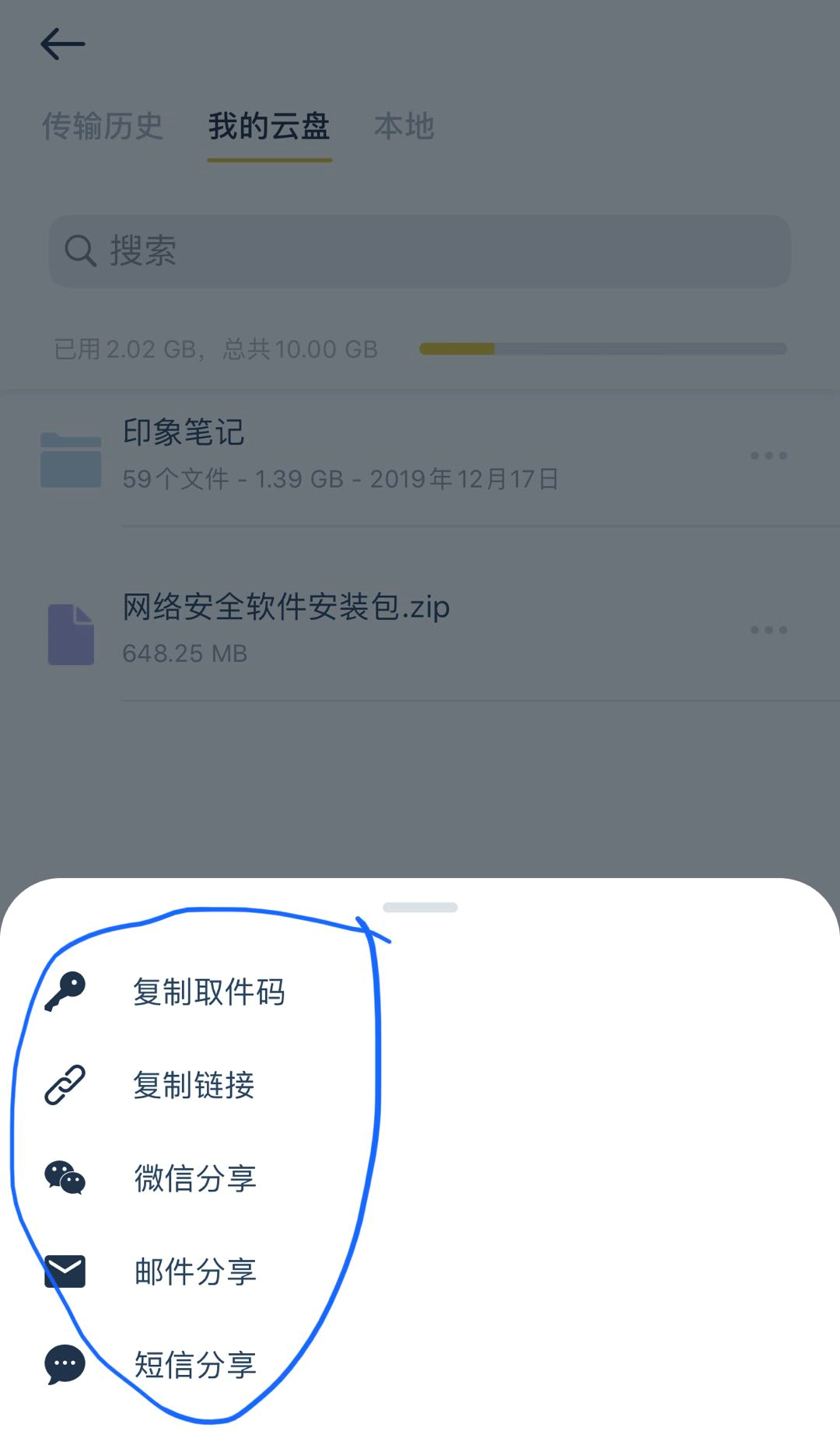
Task: Collapse the share sheet via its drag handle
Action: click(420, 906)
